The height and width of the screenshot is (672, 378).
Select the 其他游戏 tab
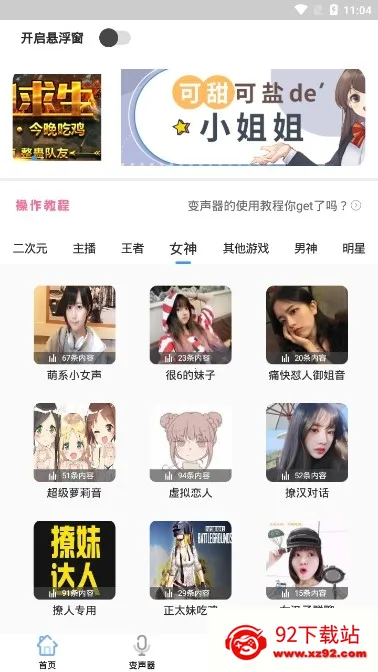[x=246, y=249]
